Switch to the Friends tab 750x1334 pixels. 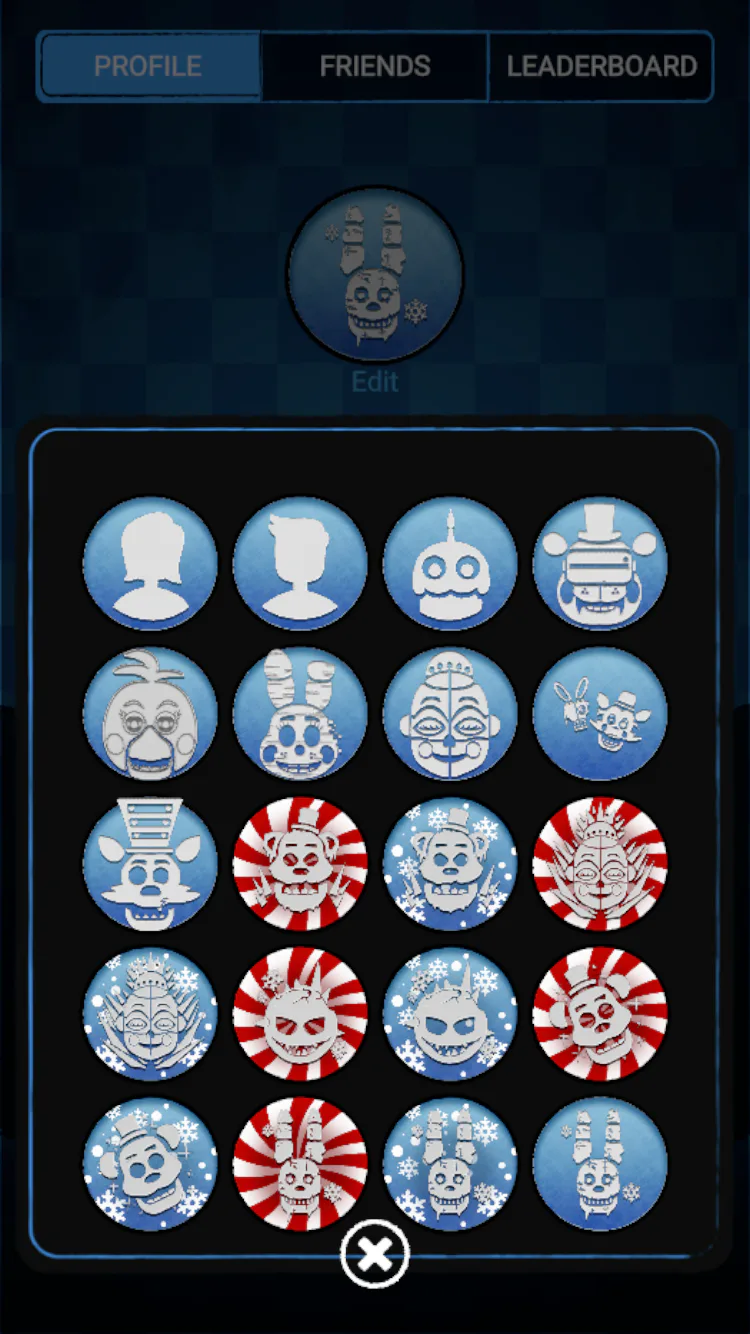(375, 66)
